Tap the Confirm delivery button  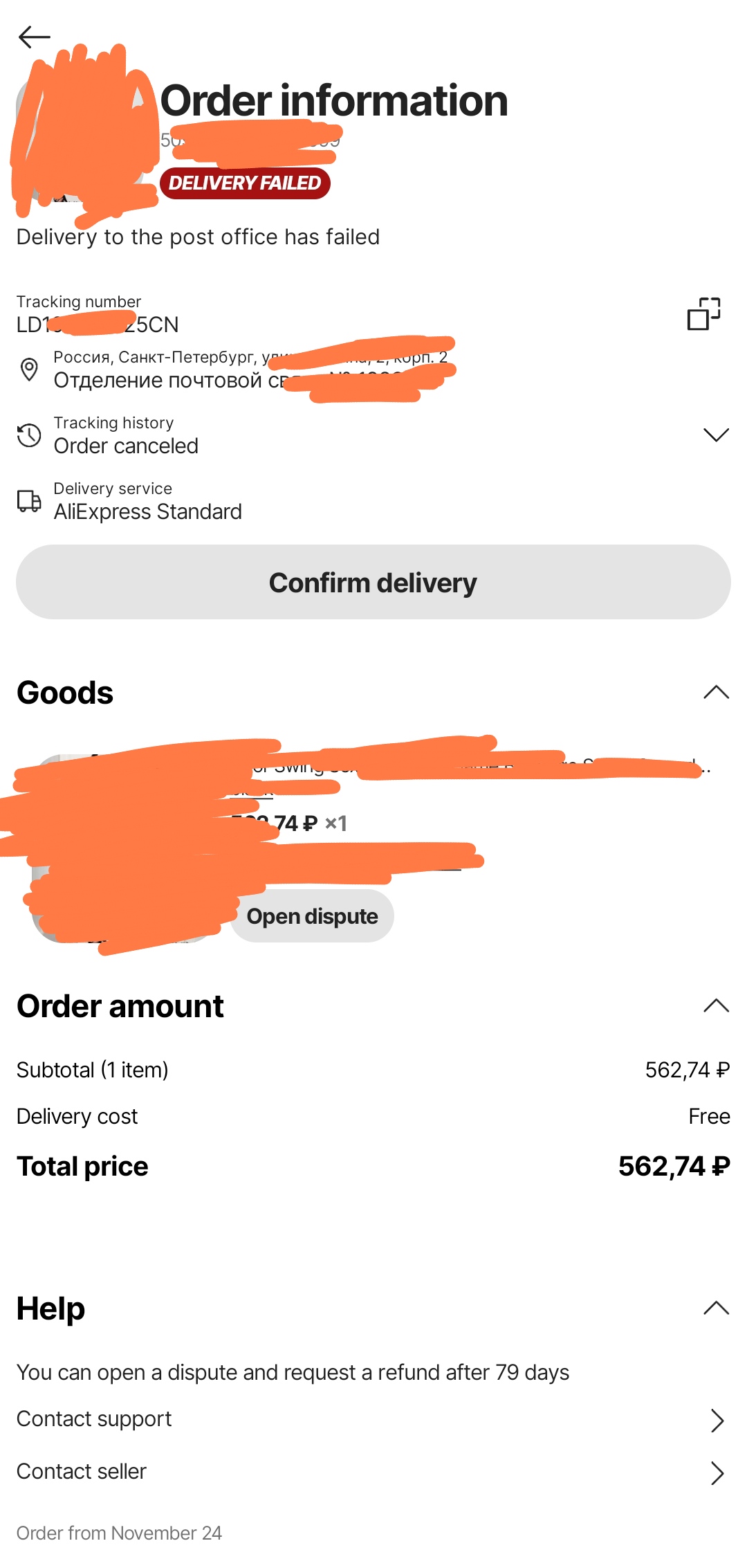[x=373, y=582]
